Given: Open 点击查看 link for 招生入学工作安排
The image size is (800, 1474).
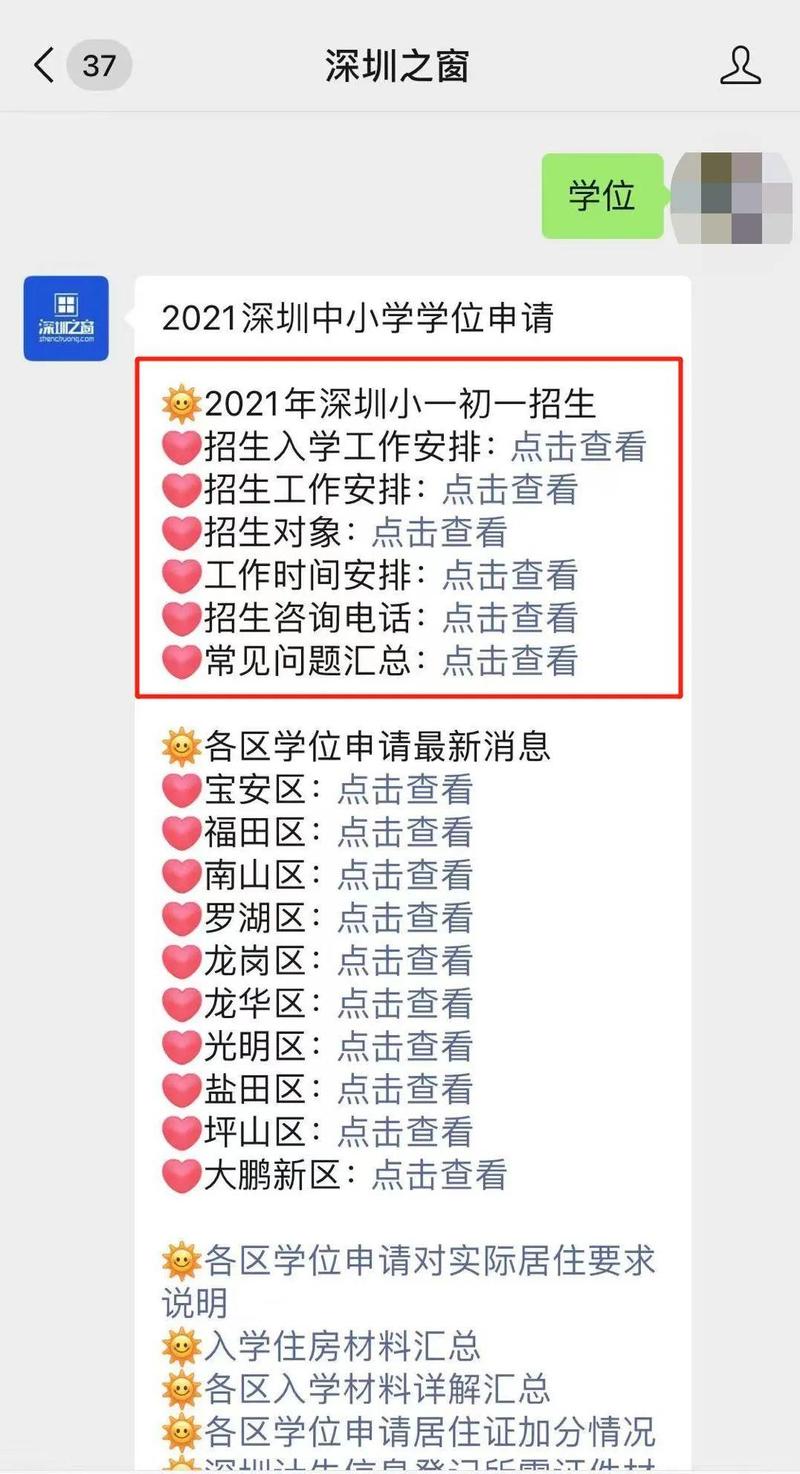Looking at the screenshot, I should [579, 447].
